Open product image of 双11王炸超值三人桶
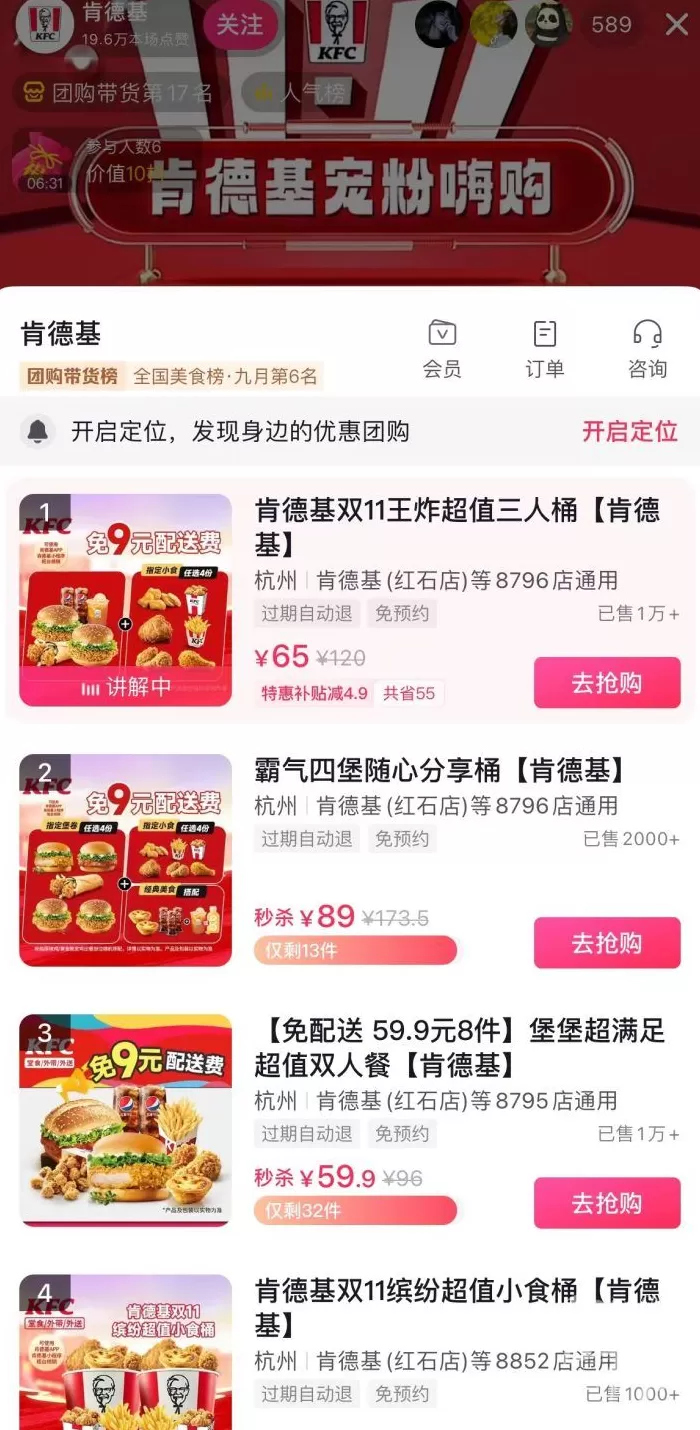 point(126,600)
